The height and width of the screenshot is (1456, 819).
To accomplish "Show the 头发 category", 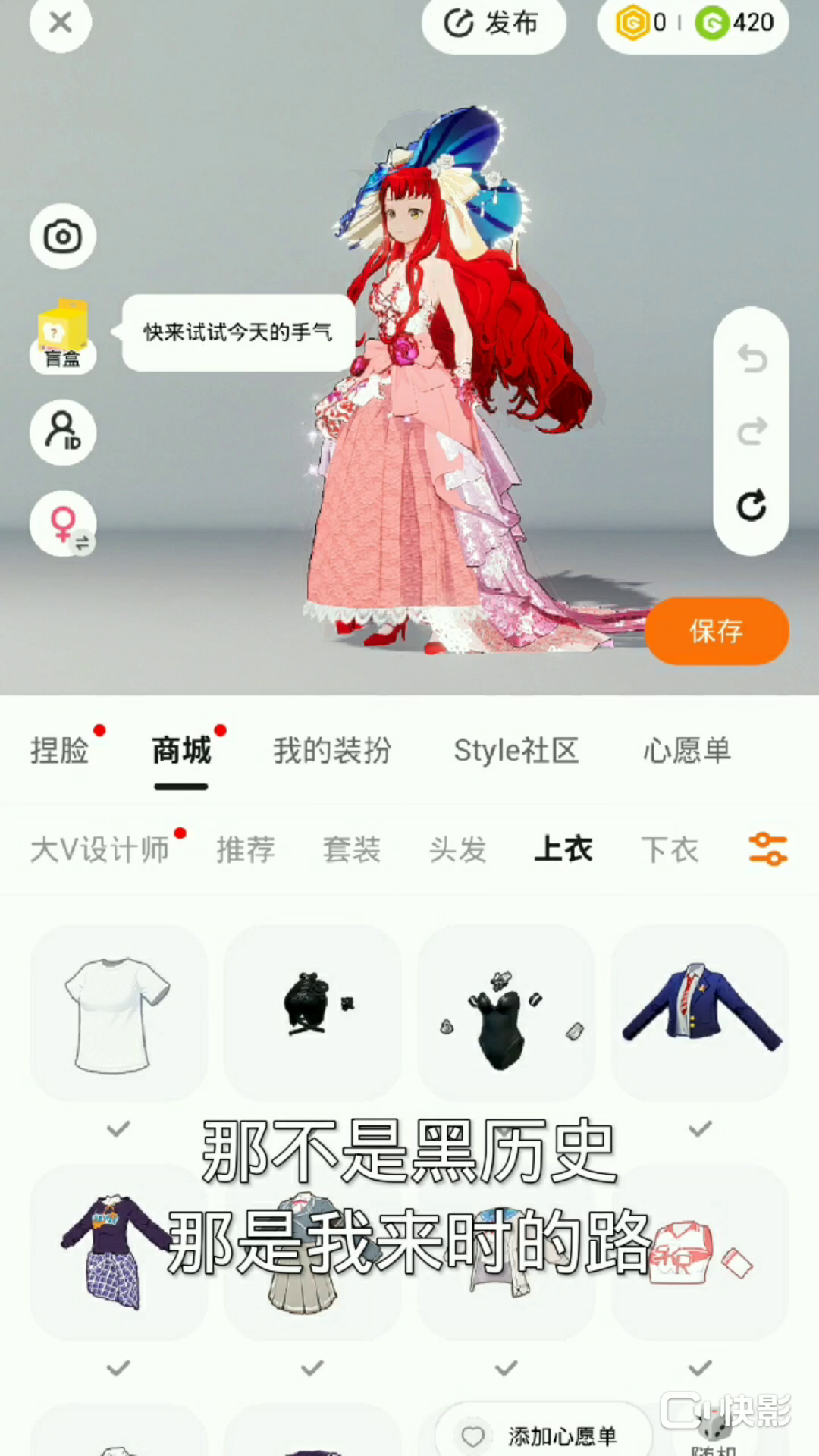I will [x=457, y=849].
